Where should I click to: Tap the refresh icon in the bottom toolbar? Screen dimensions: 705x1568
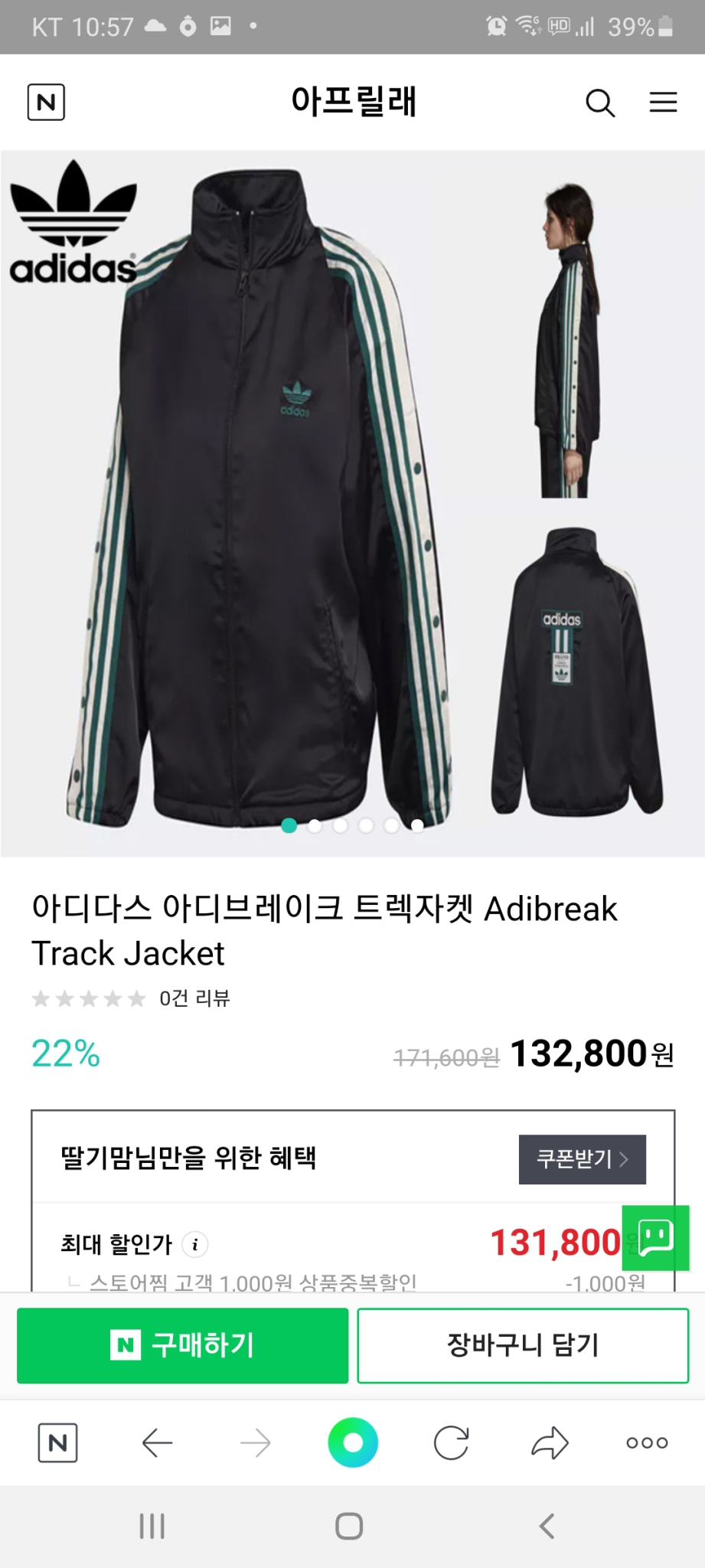[450, 1442]
